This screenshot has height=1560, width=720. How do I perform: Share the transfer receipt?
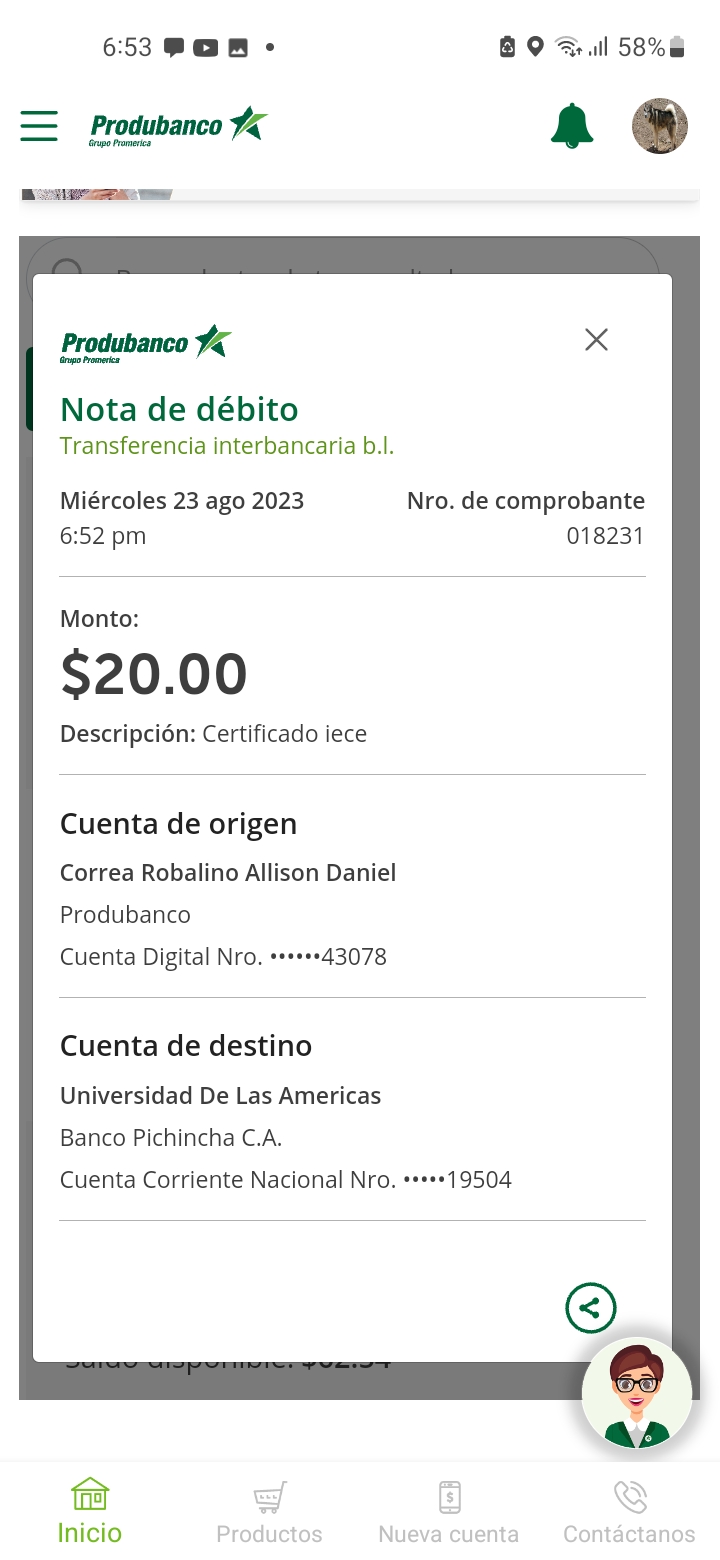point(590,1307)
